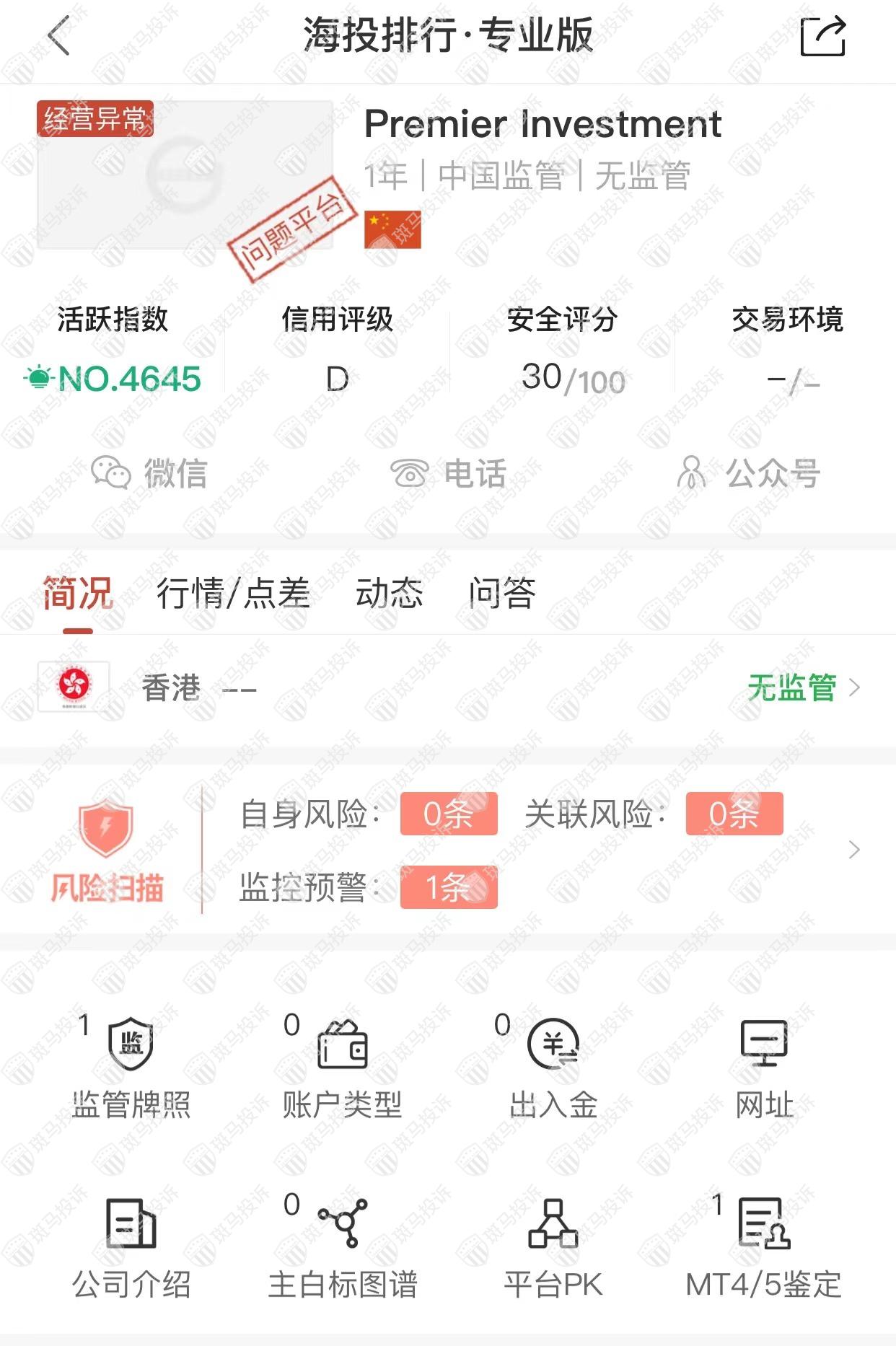
Task: View 公司介绍 company introduction
Action: point(131,1246)
